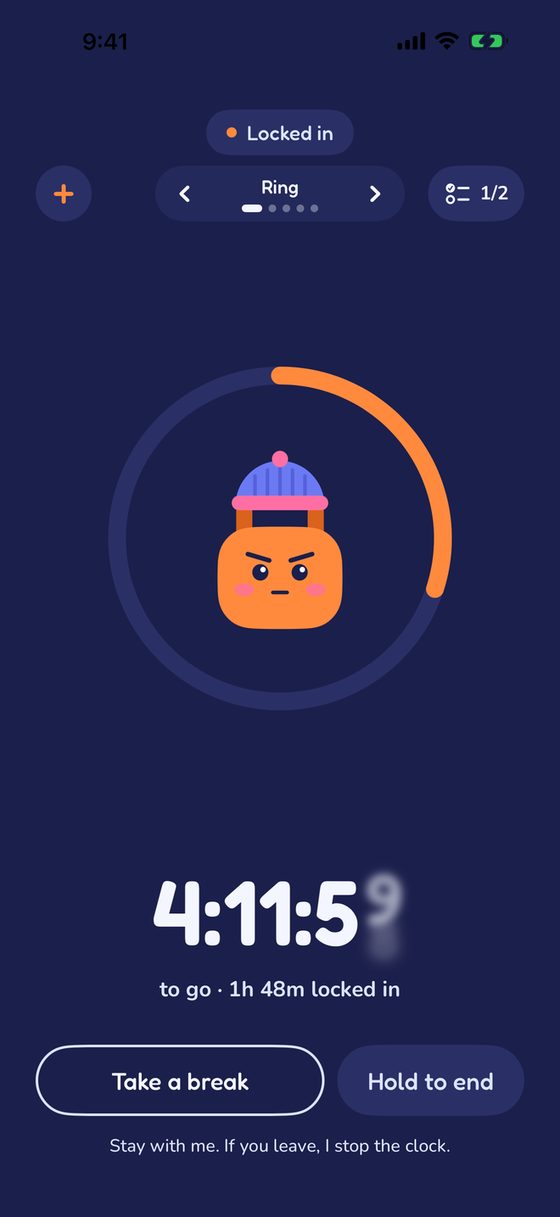This screenshot has height=1217, width=560.
Task: Go to the previous timer style
Action: coord(184,194)
